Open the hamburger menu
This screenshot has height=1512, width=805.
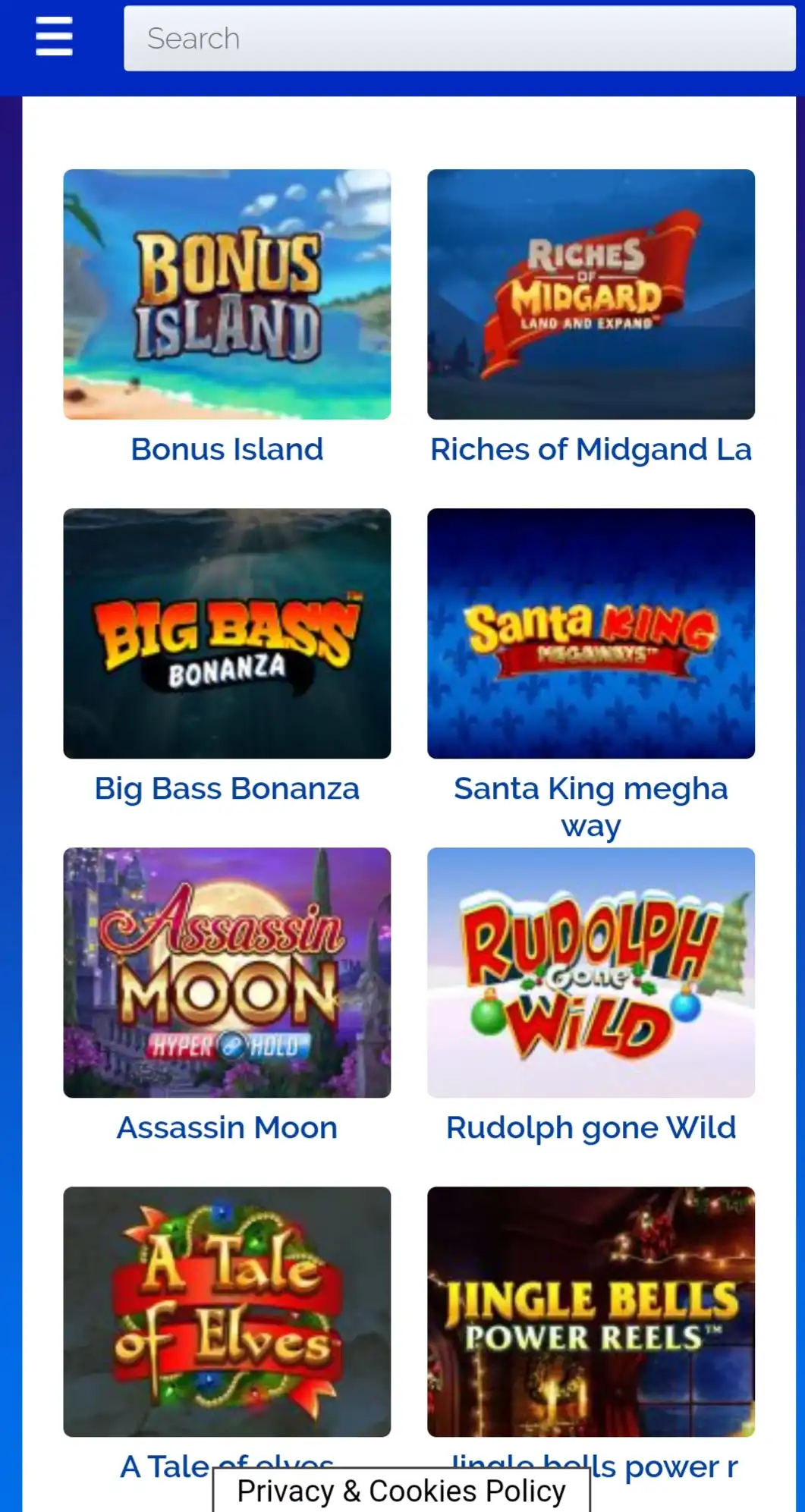pos(54,36)
